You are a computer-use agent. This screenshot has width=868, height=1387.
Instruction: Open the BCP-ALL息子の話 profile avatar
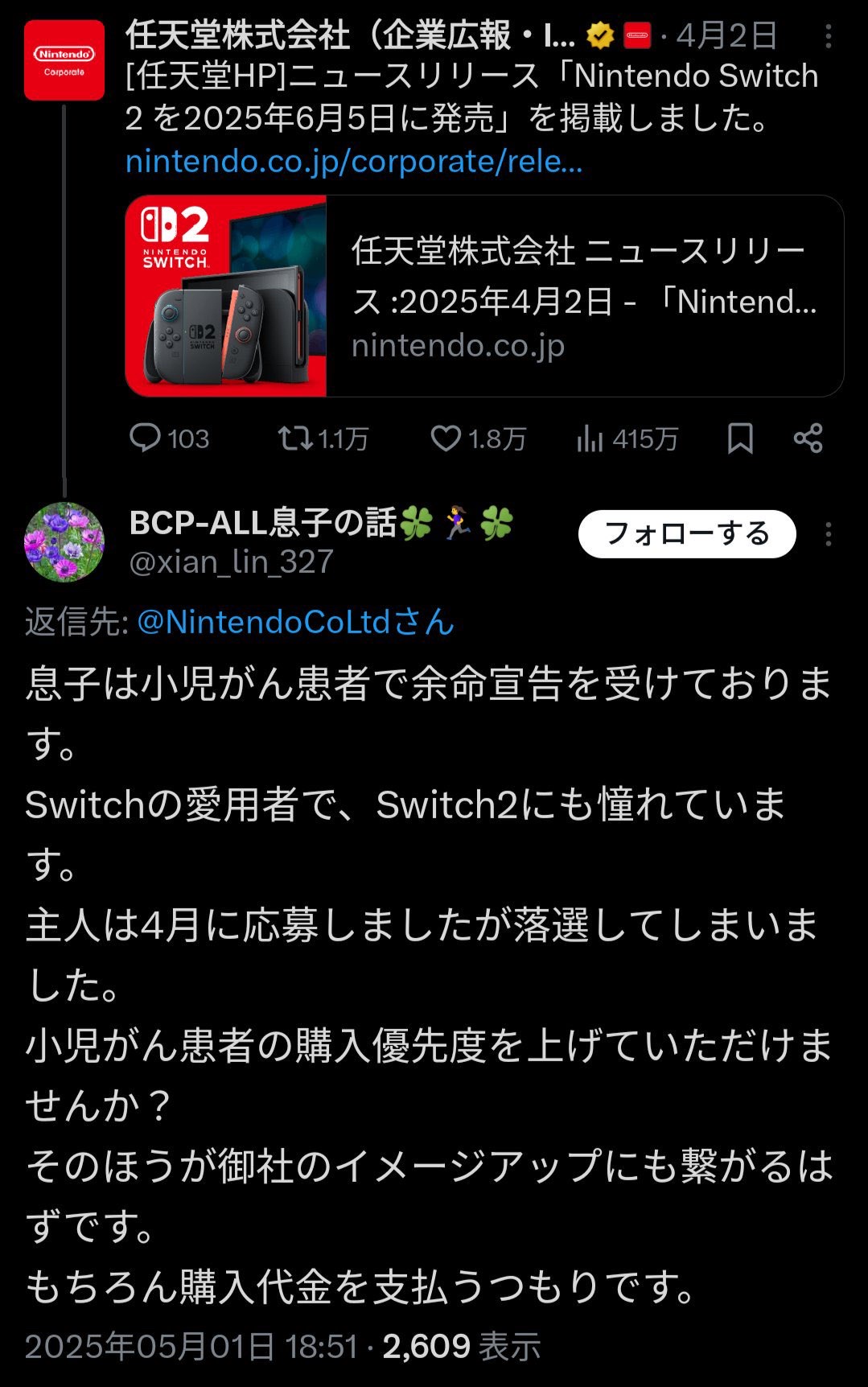pos(64,542)
